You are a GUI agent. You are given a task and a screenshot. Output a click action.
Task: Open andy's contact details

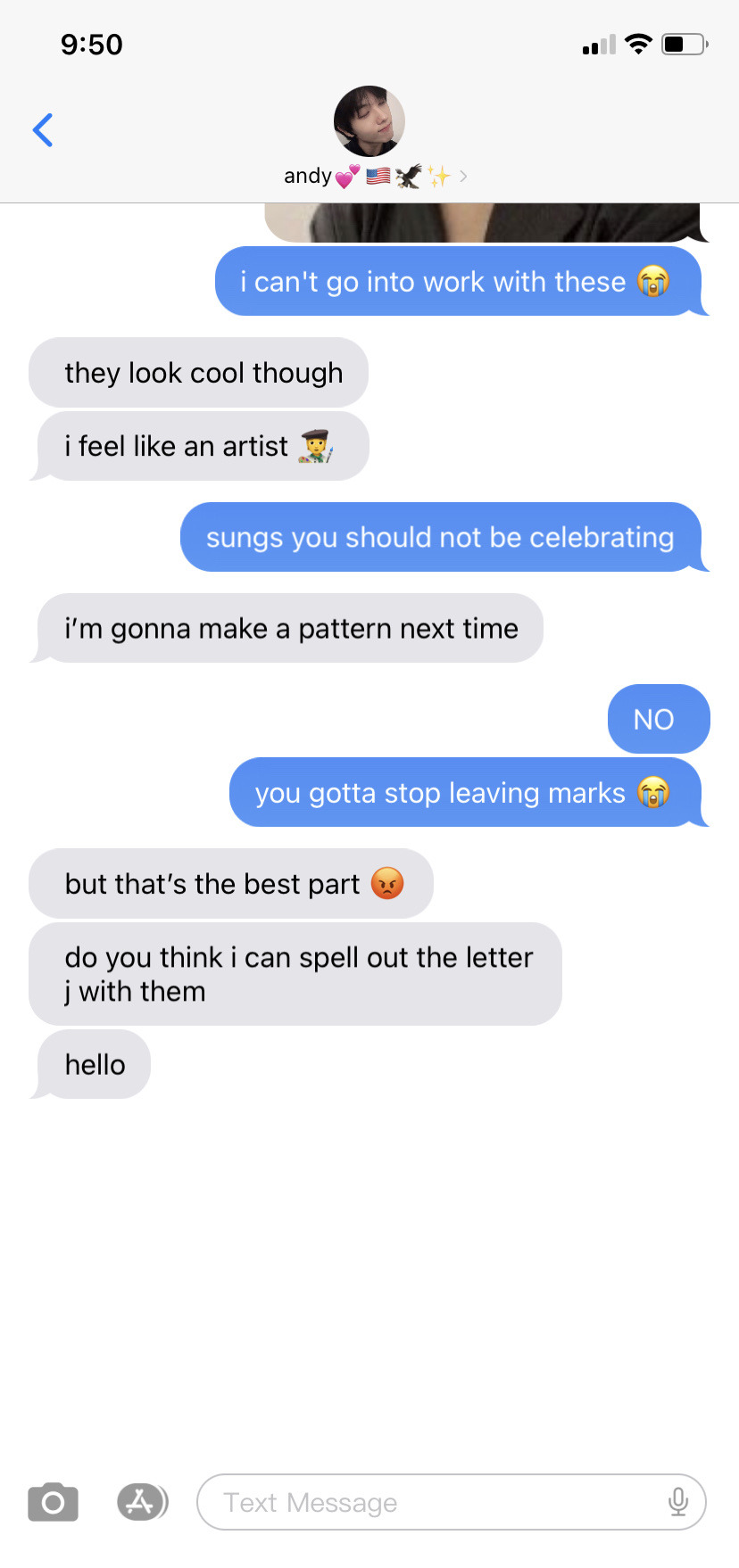point(369,136)
